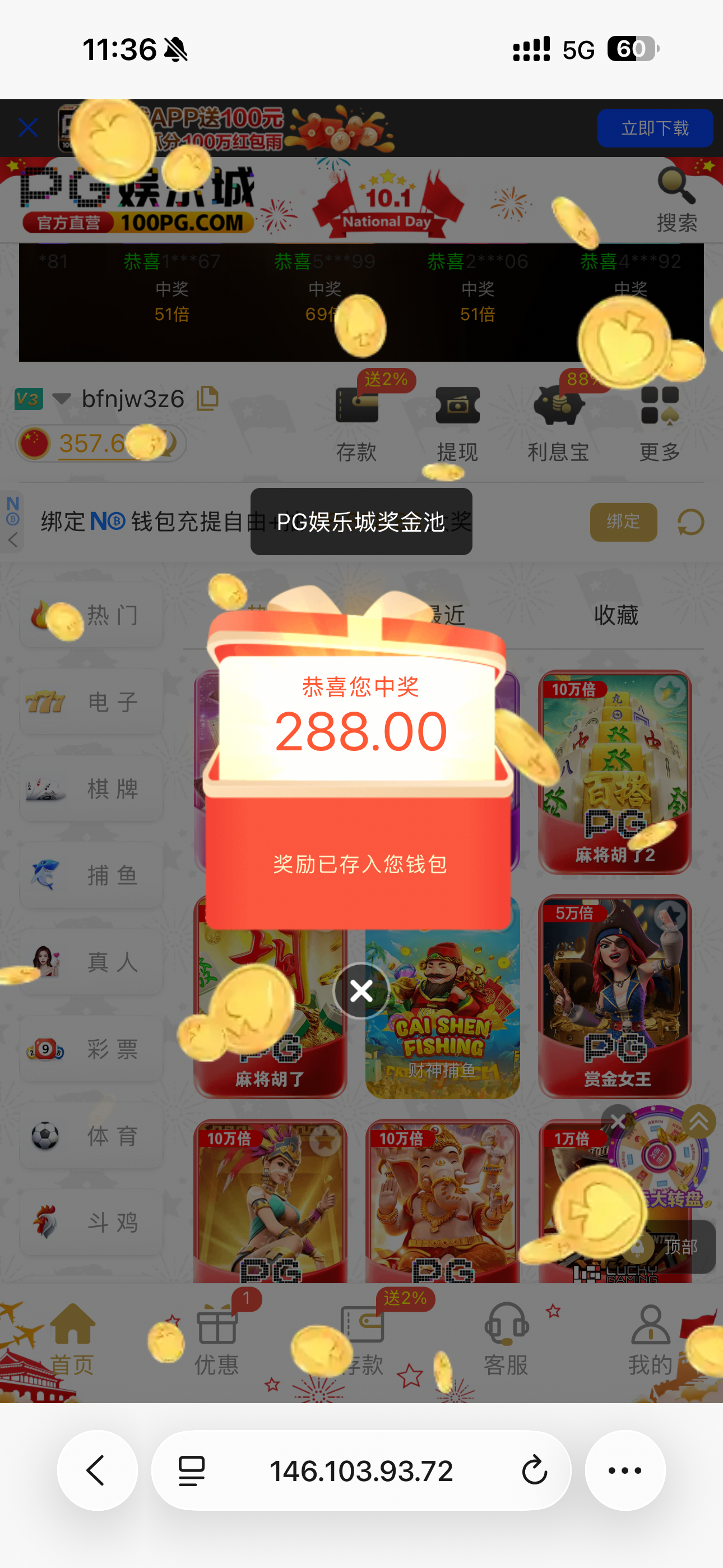This screenshot has width=723, height=1568.
Task: Open the 搜索 search icon
Action: (x=676, y=199)
